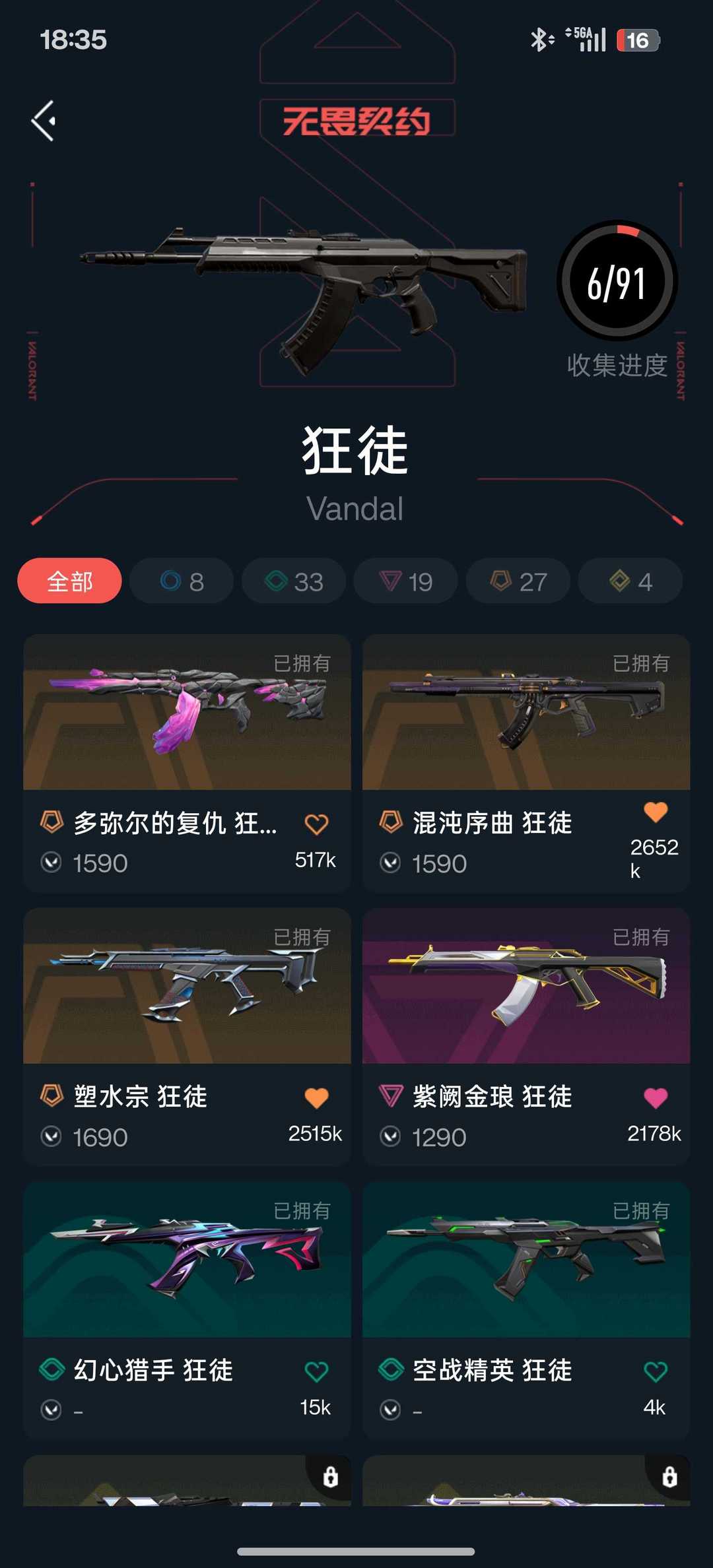The height and width of the screenshot is (1568, 713).
Task: Choose the yellow tier chip with 4 skins
Action: tap(630, 581)
